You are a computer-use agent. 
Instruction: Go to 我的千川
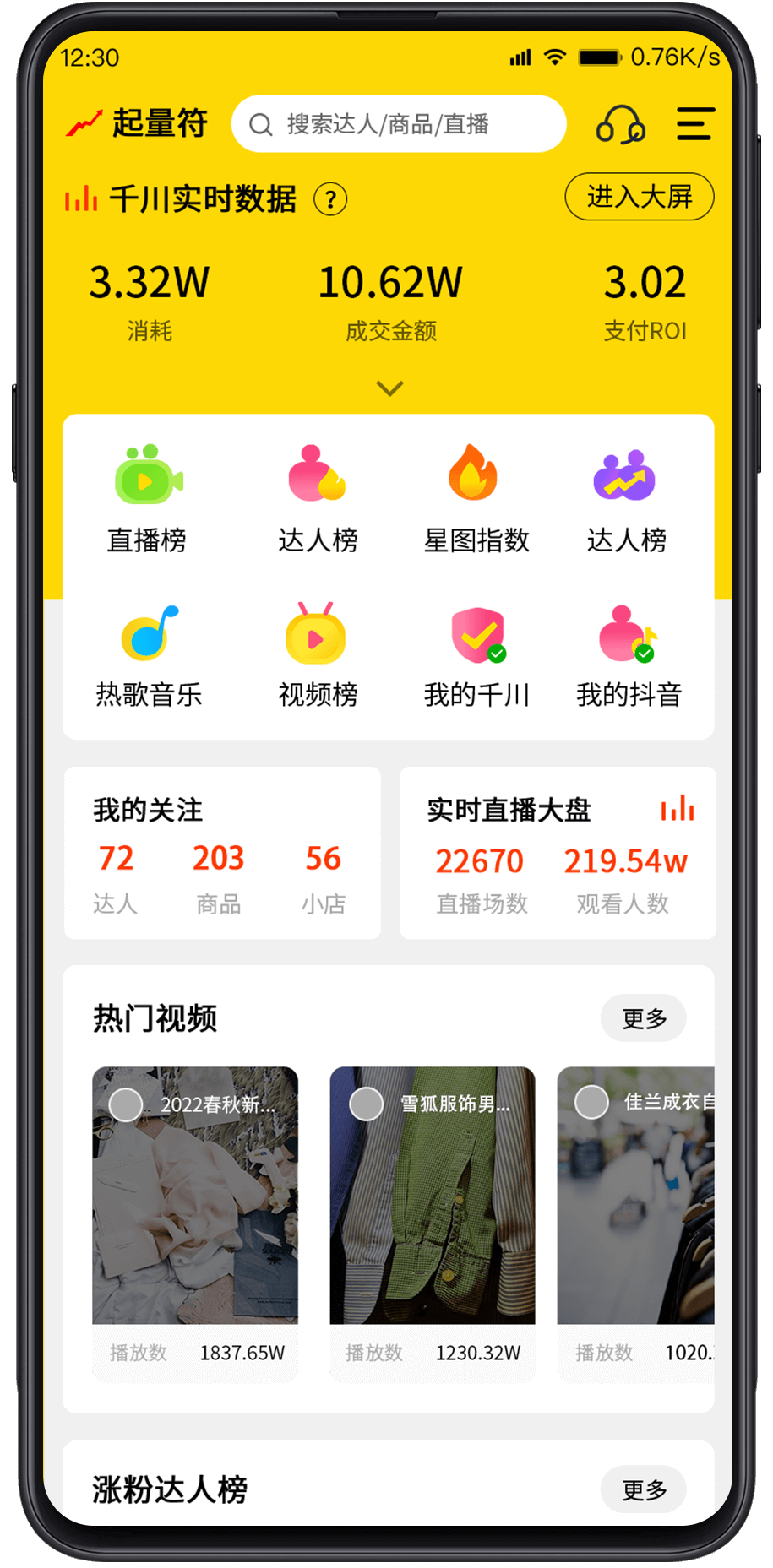476,656
